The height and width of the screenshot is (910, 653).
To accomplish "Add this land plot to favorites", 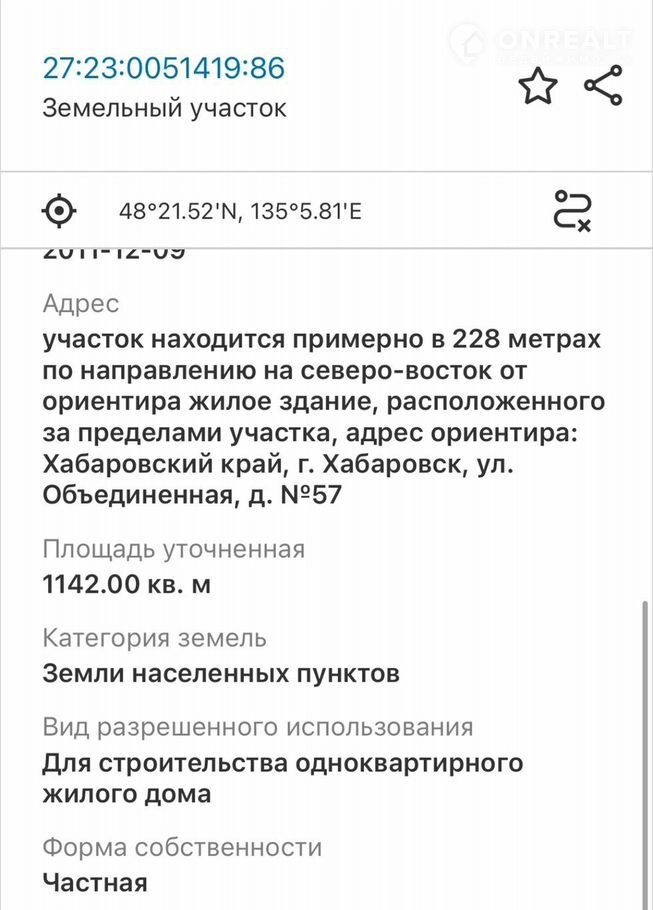I will coord(538,86).
